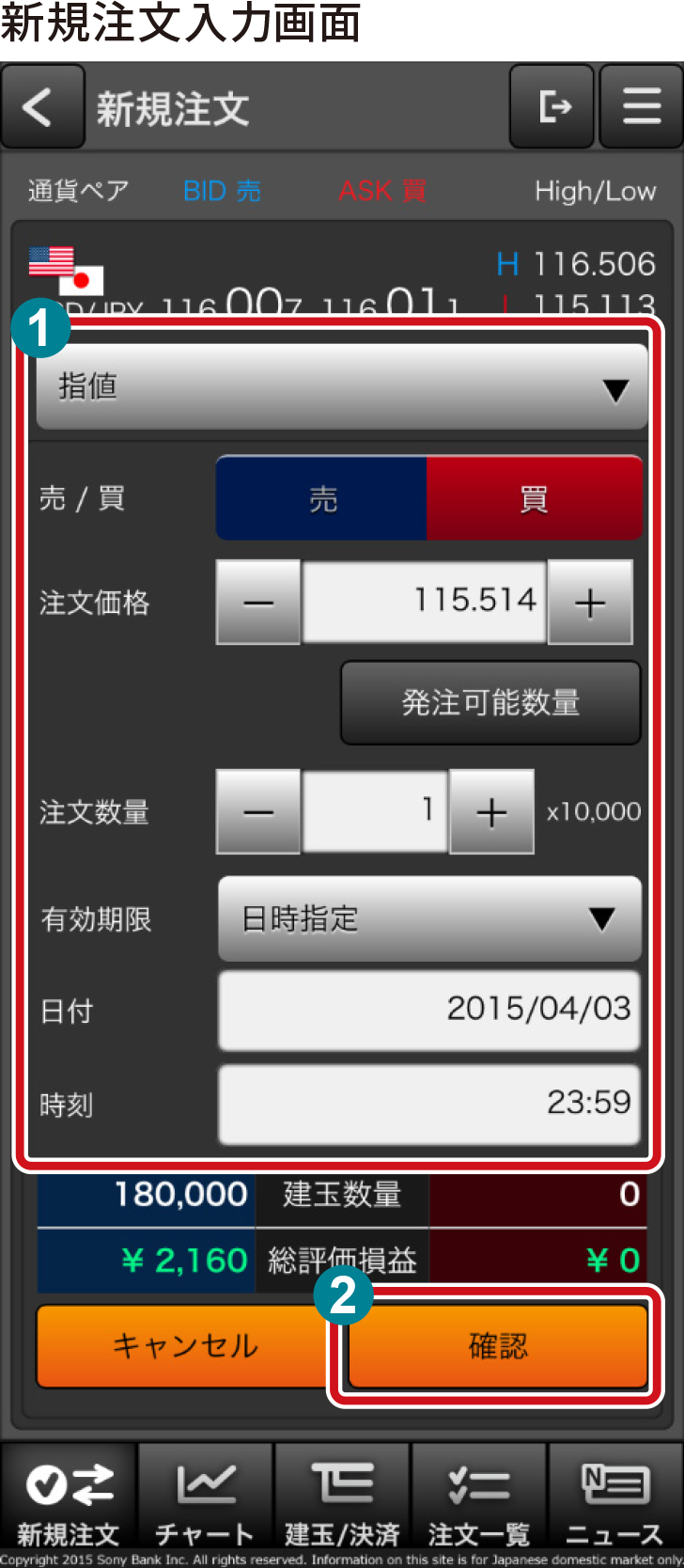Viewport: 684px width, 1568px height.
Task: Change the 時刻 field 23:59
Action: [x=429, y=1103]
